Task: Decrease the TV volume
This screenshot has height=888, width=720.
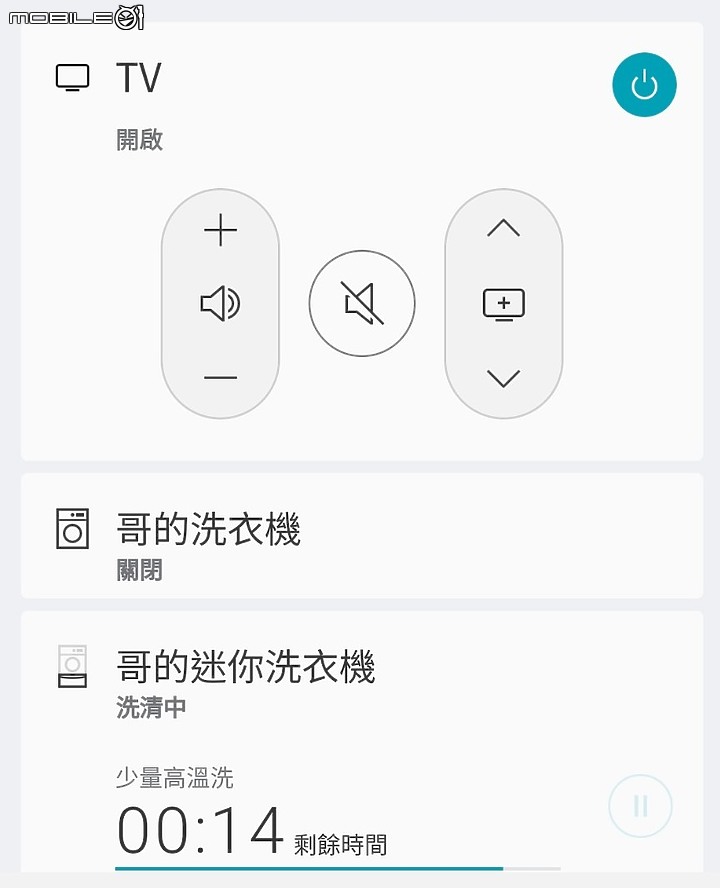Action: (220, 378)
